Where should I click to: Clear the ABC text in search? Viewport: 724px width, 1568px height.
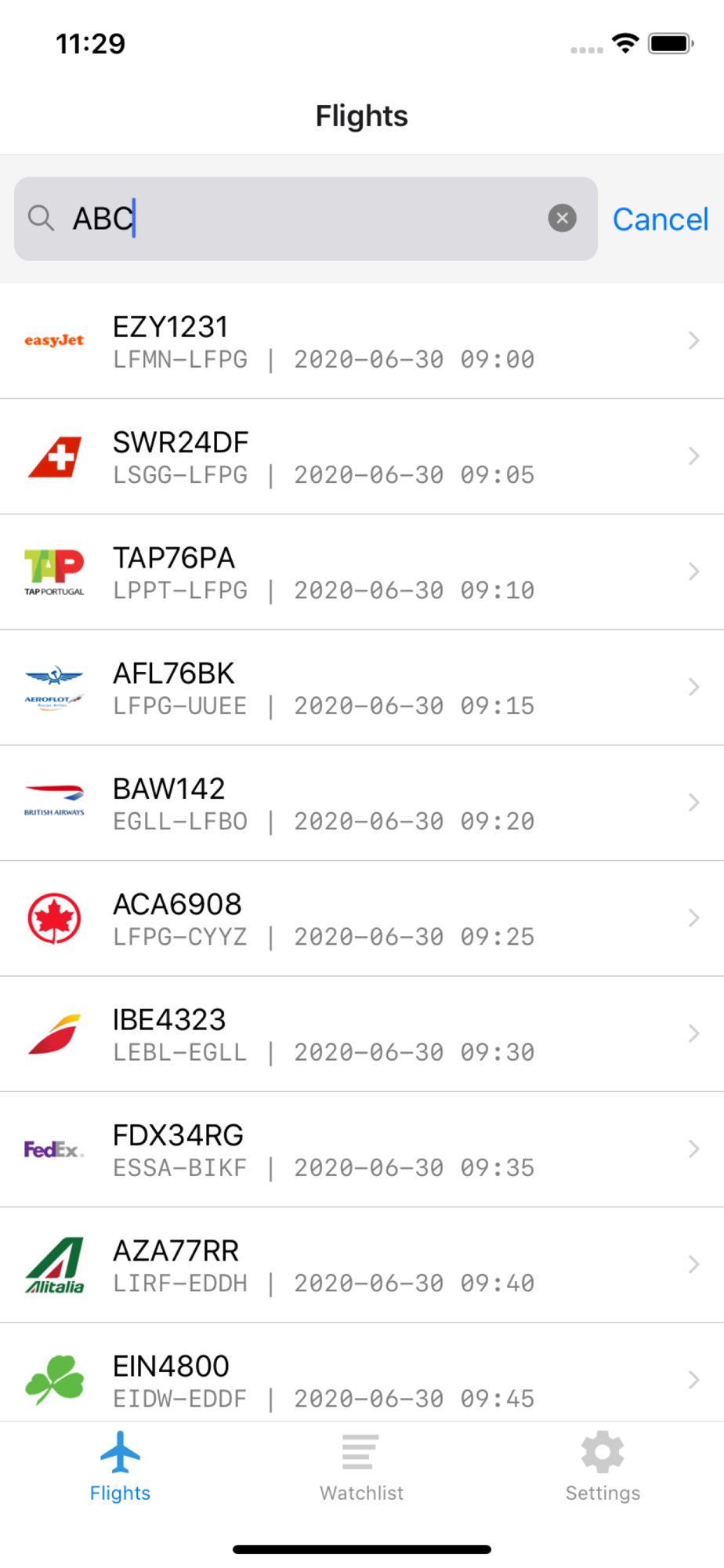562,218
